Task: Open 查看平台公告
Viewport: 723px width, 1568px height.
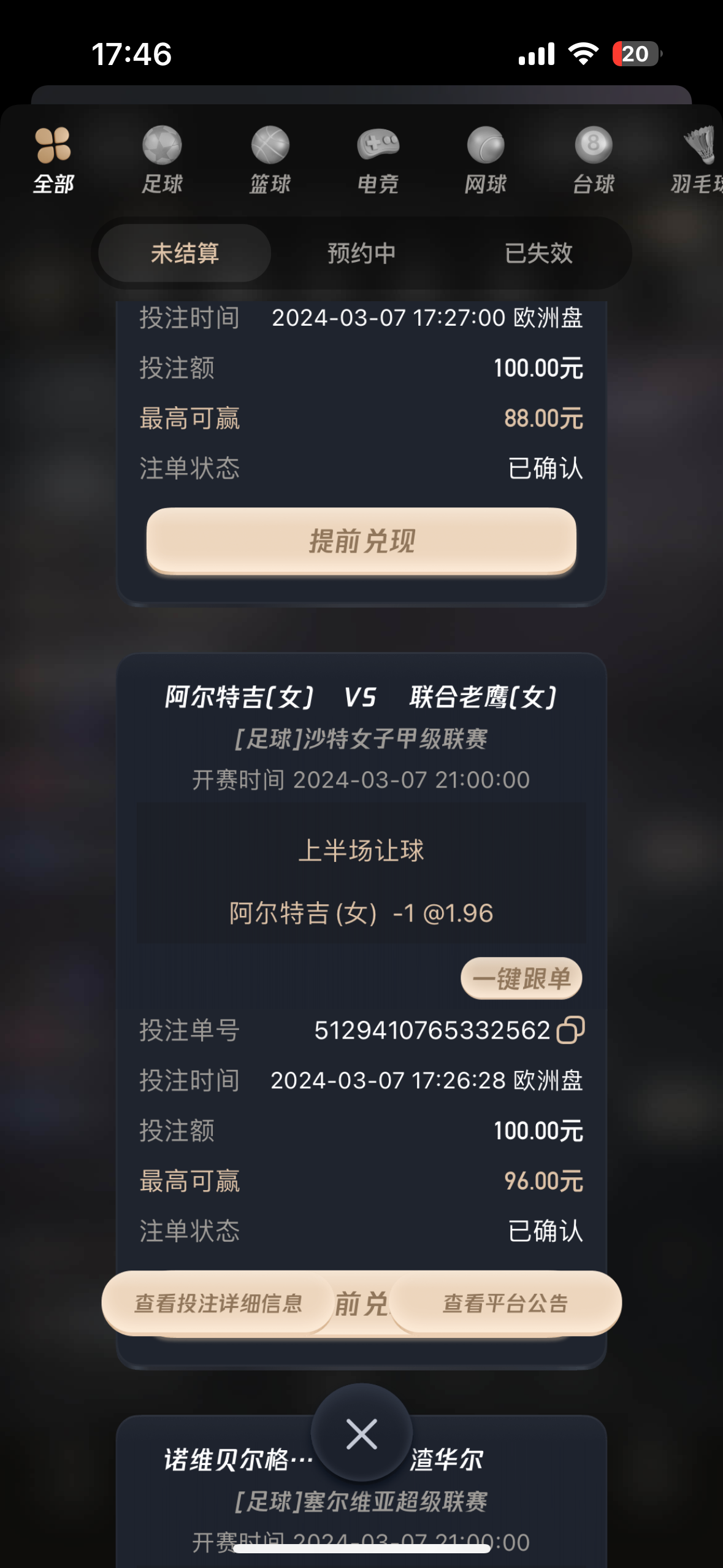Action: 505,1304
